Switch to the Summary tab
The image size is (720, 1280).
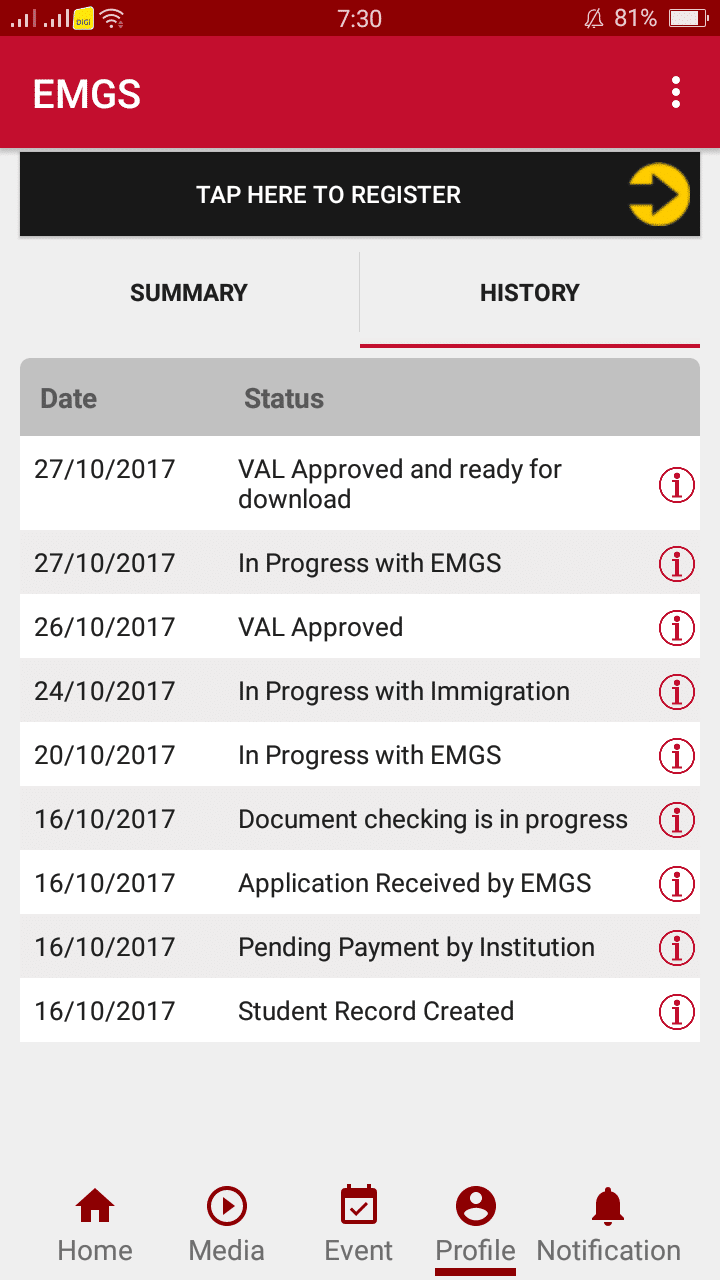coord(189,293)
